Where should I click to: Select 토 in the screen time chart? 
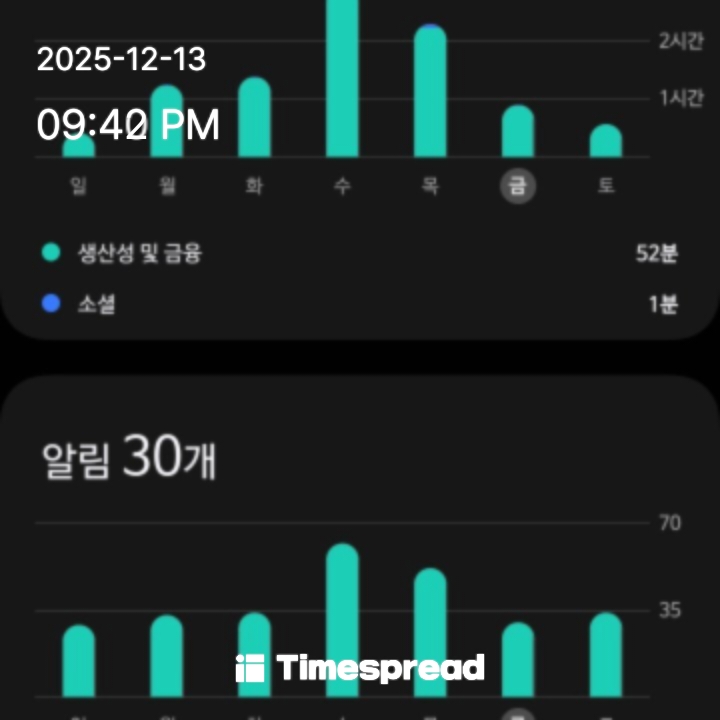606,186
